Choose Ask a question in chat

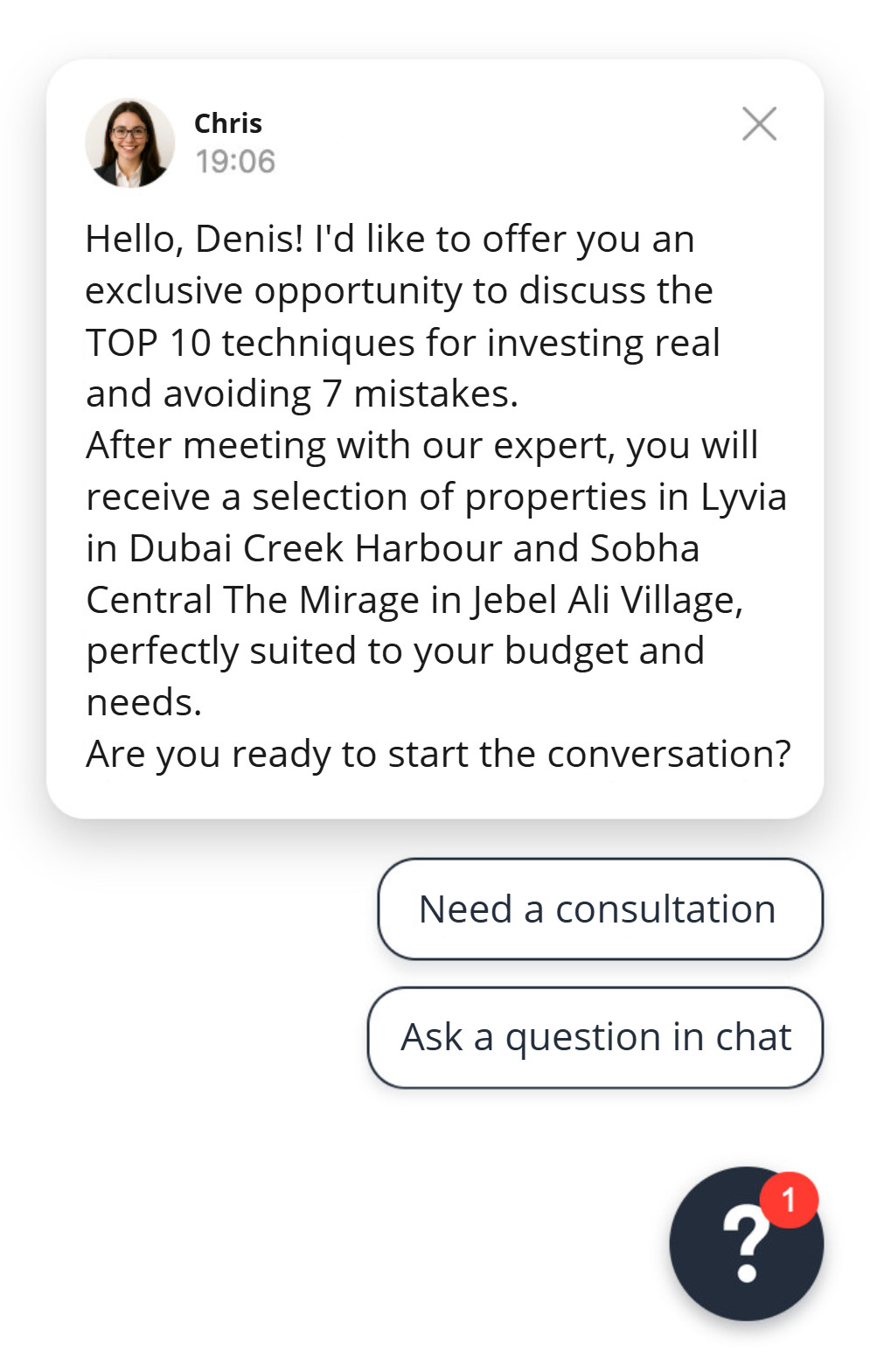(x=596, y=1037)
